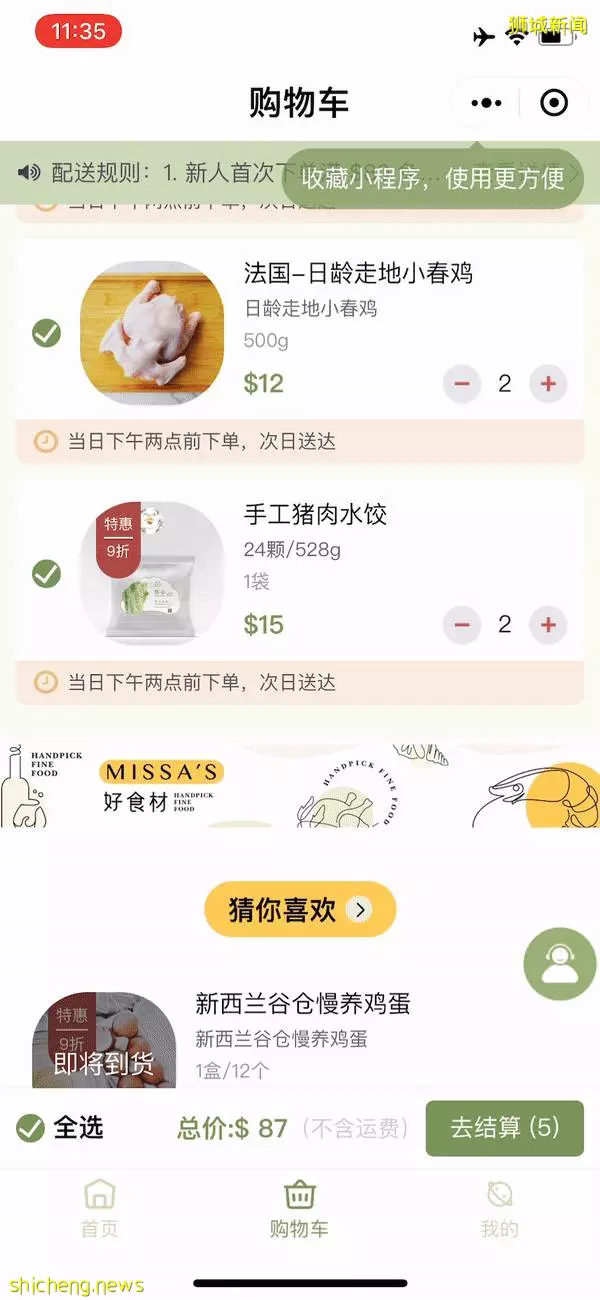This screenshot has height=1300, width=600.
Task: Open the MISSA'S 好食材 banner
Action: pos(300,785)
